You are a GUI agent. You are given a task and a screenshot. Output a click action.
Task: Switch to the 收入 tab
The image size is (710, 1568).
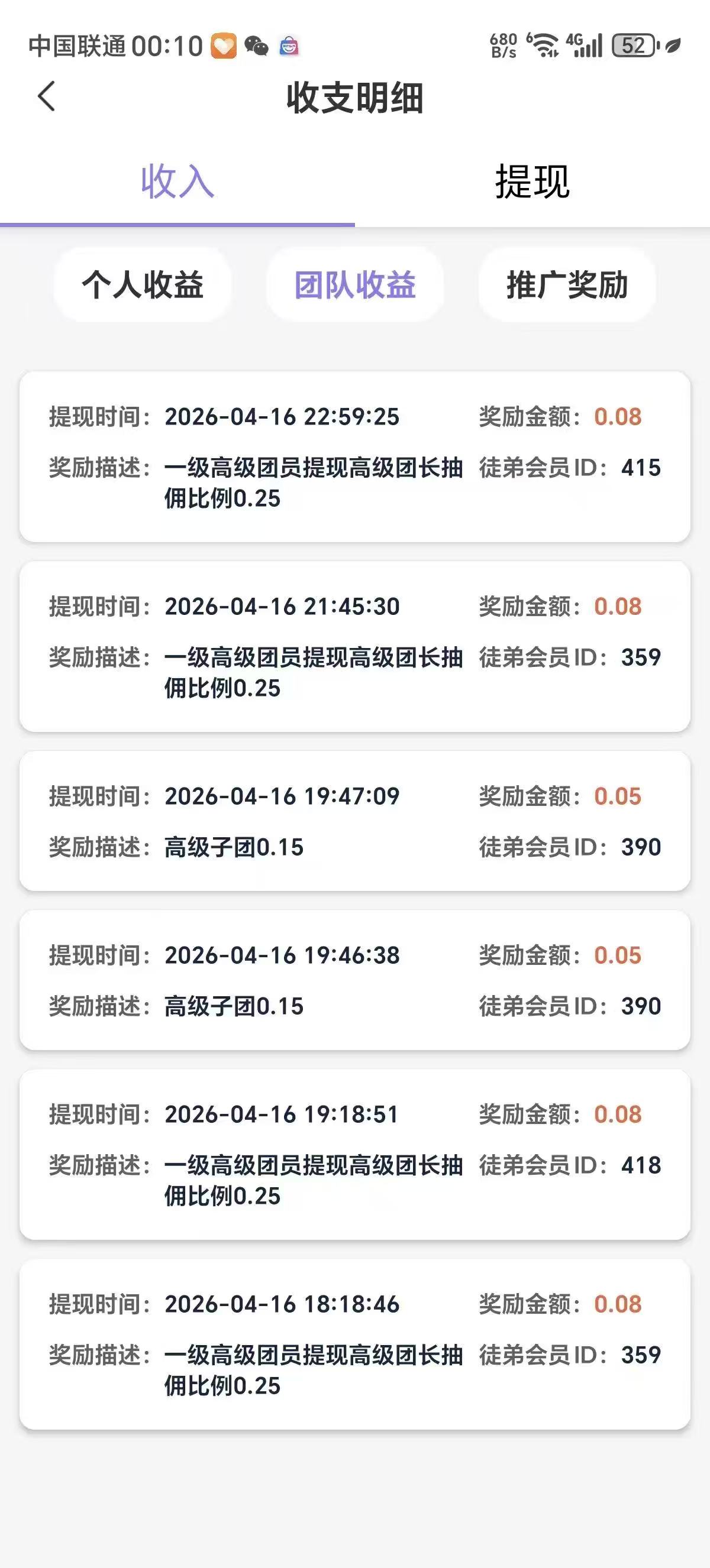pyautogui.click(x=177, y=182)
